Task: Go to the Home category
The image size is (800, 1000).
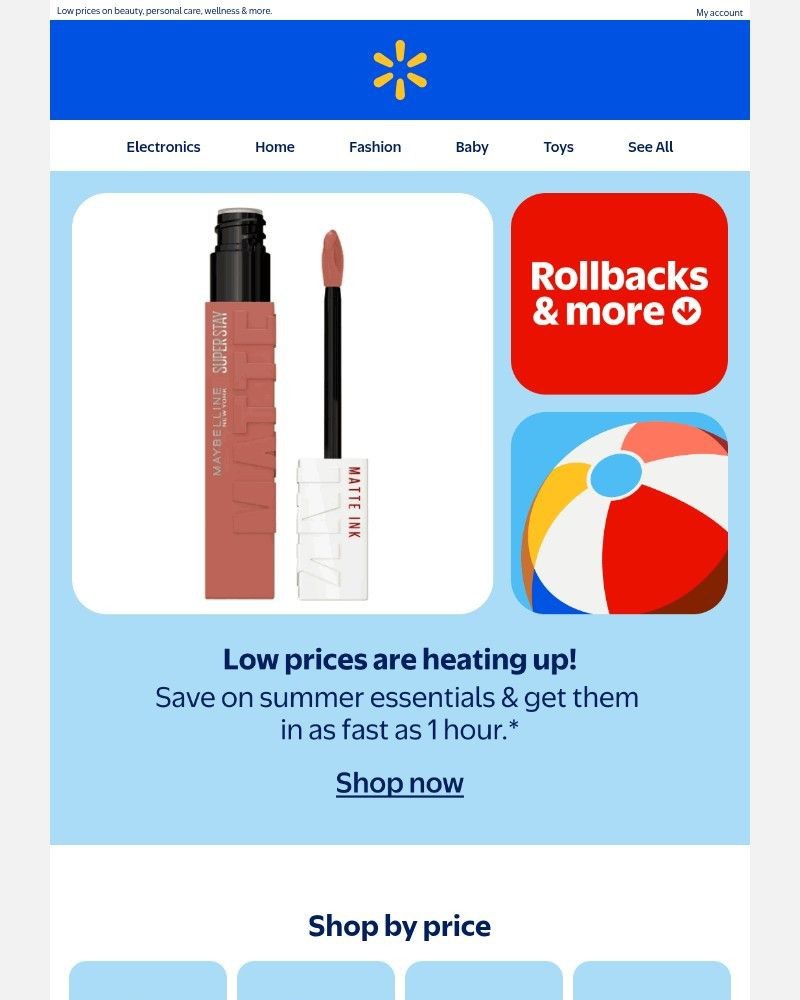Action: 274,147
